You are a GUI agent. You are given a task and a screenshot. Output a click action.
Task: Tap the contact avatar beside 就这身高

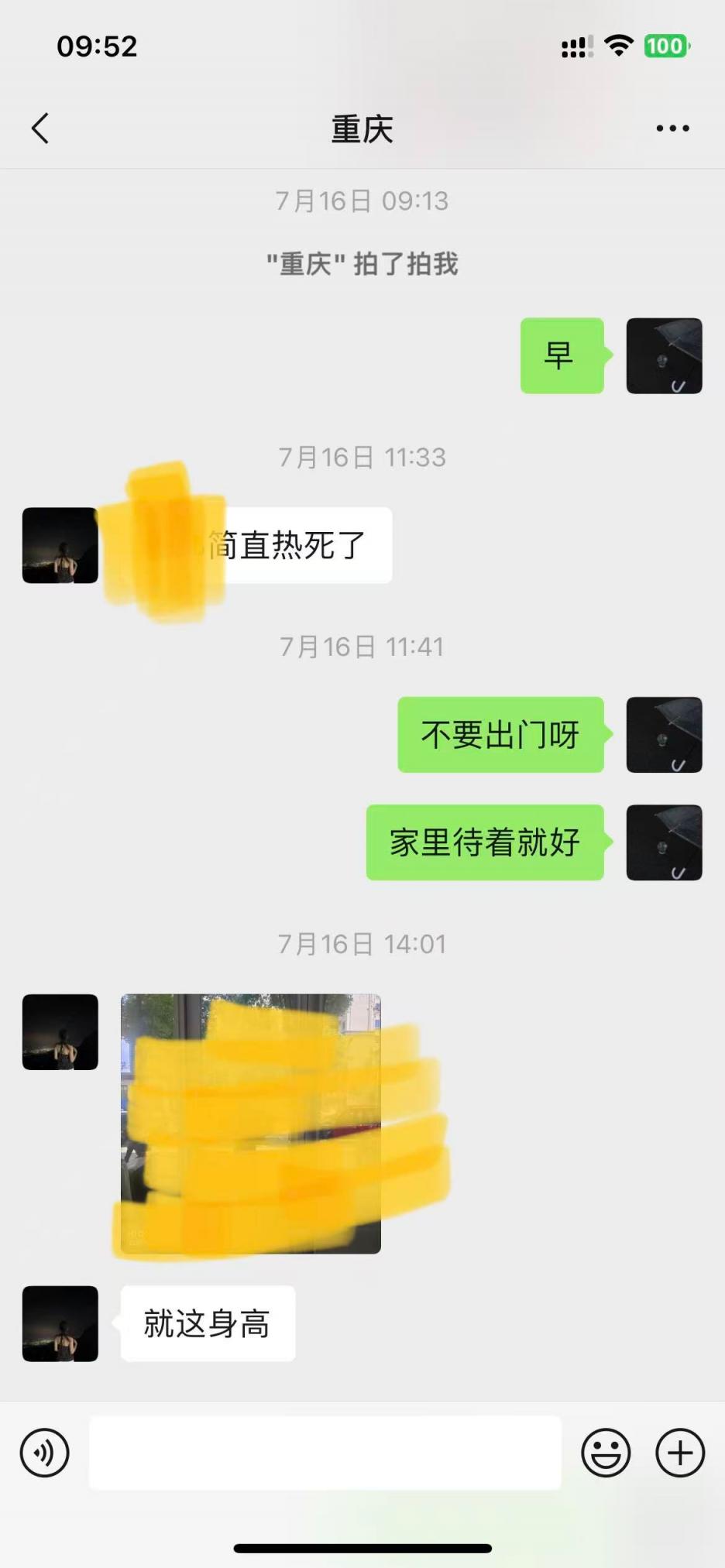60,1323
